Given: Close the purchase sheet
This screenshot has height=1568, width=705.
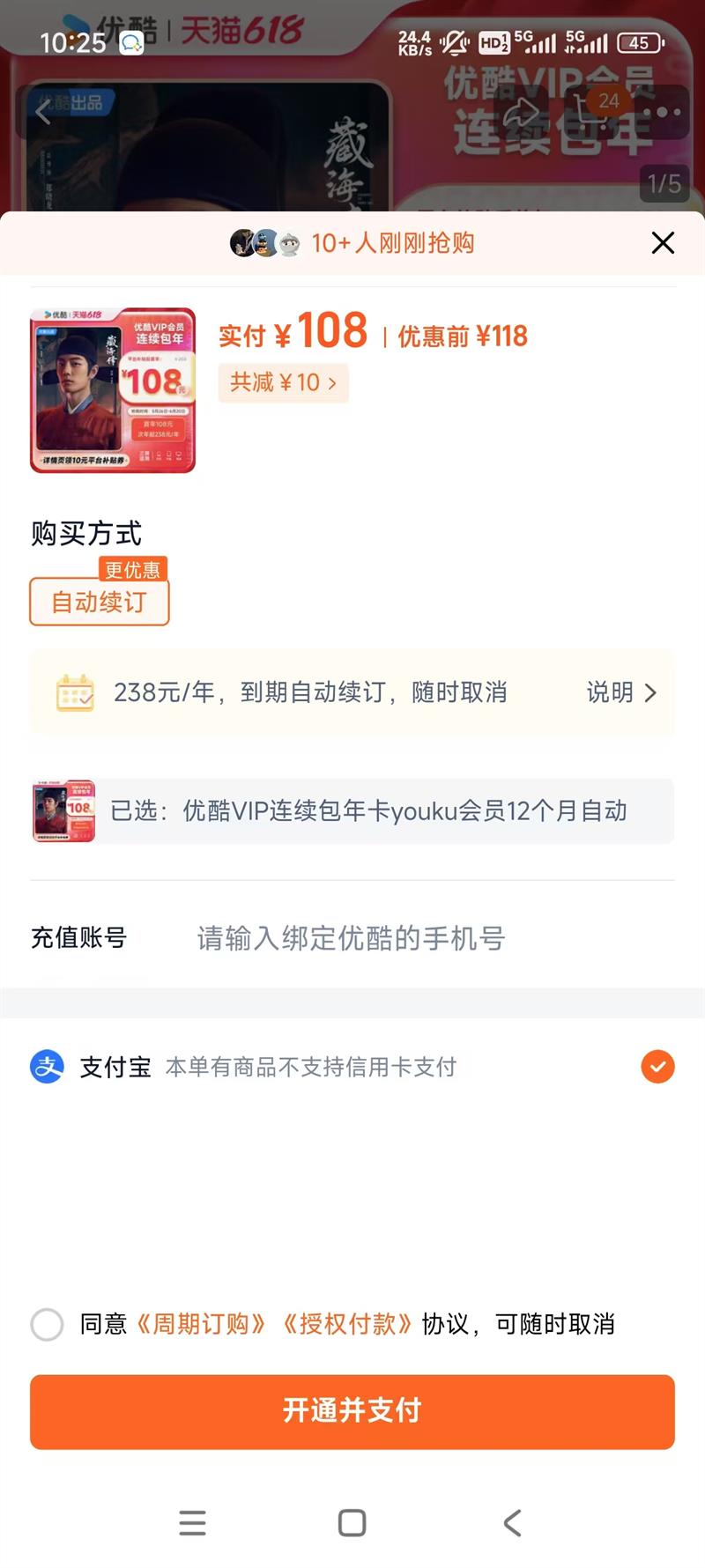Looking at the screenshot, I should point(663,243).
